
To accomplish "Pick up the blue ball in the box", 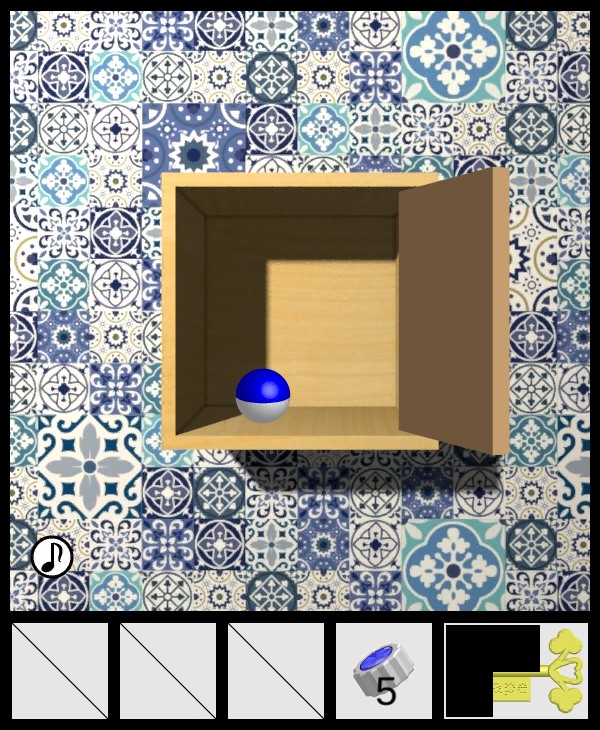I will (x=263, y=395).
